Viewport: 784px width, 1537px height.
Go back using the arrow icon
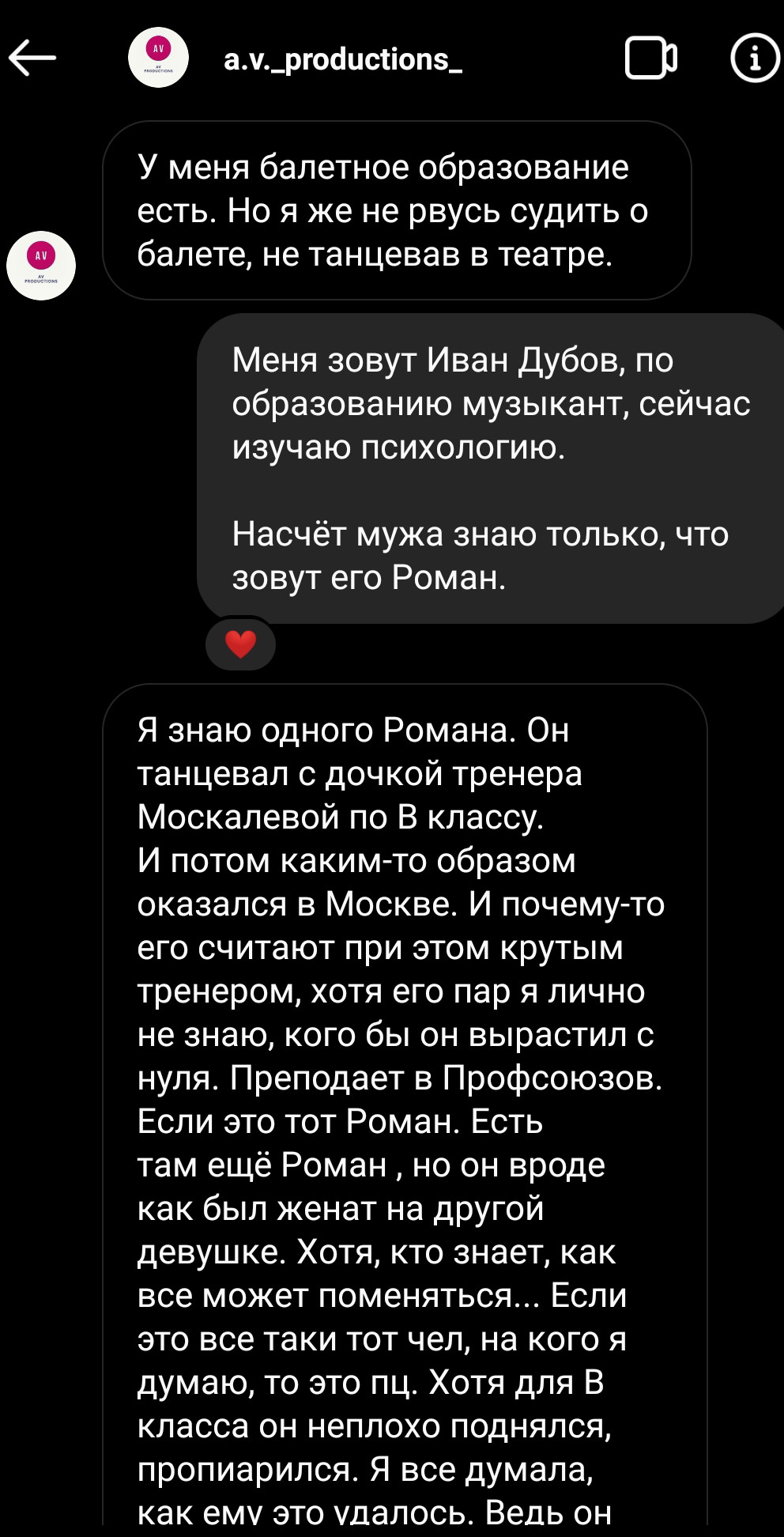click(x=32, y=58)
